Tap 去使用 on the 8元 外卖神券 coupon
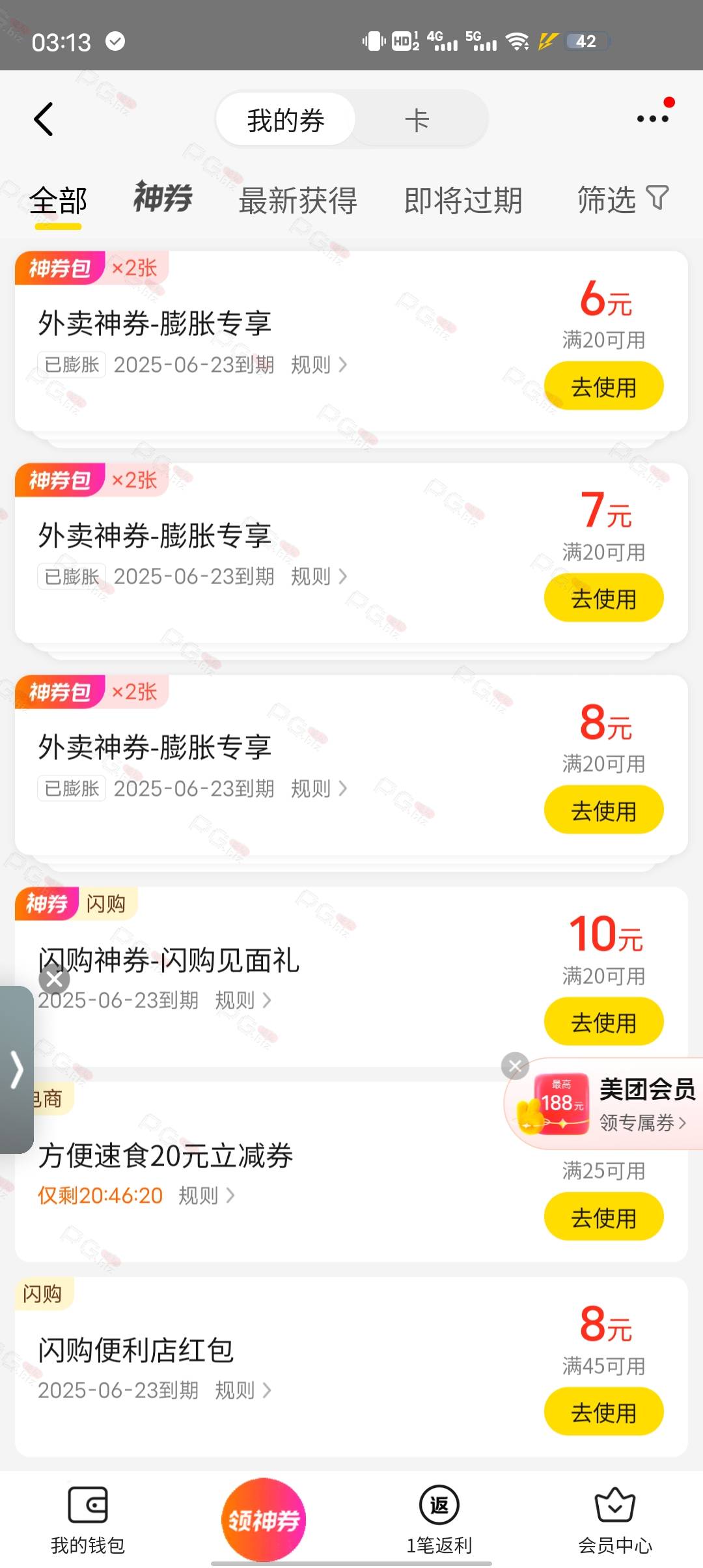703x1568 pixels. [603, 810]
